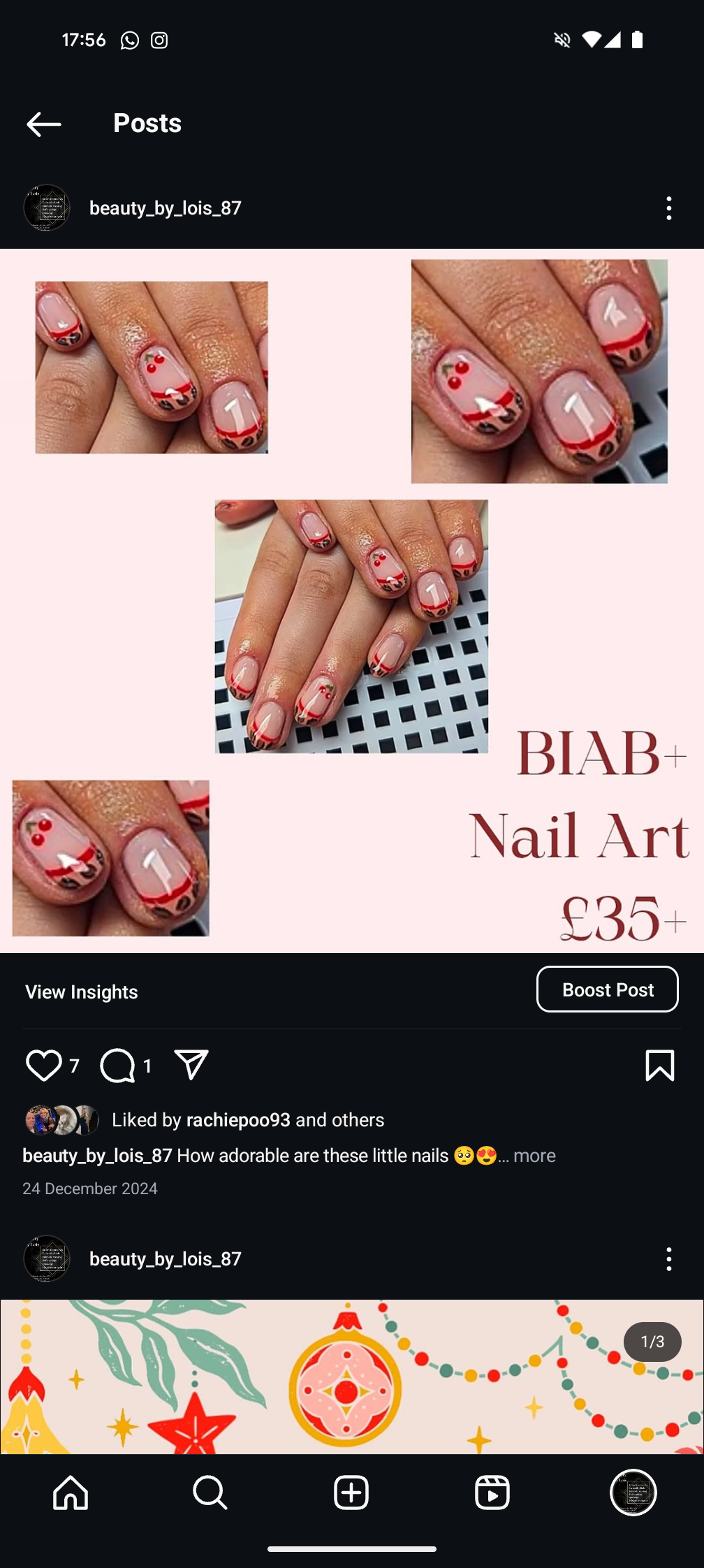The height and width of the screenshot is (1568, 704).
Task: Bookmark the nail art post
Action: coord(659,1066)
